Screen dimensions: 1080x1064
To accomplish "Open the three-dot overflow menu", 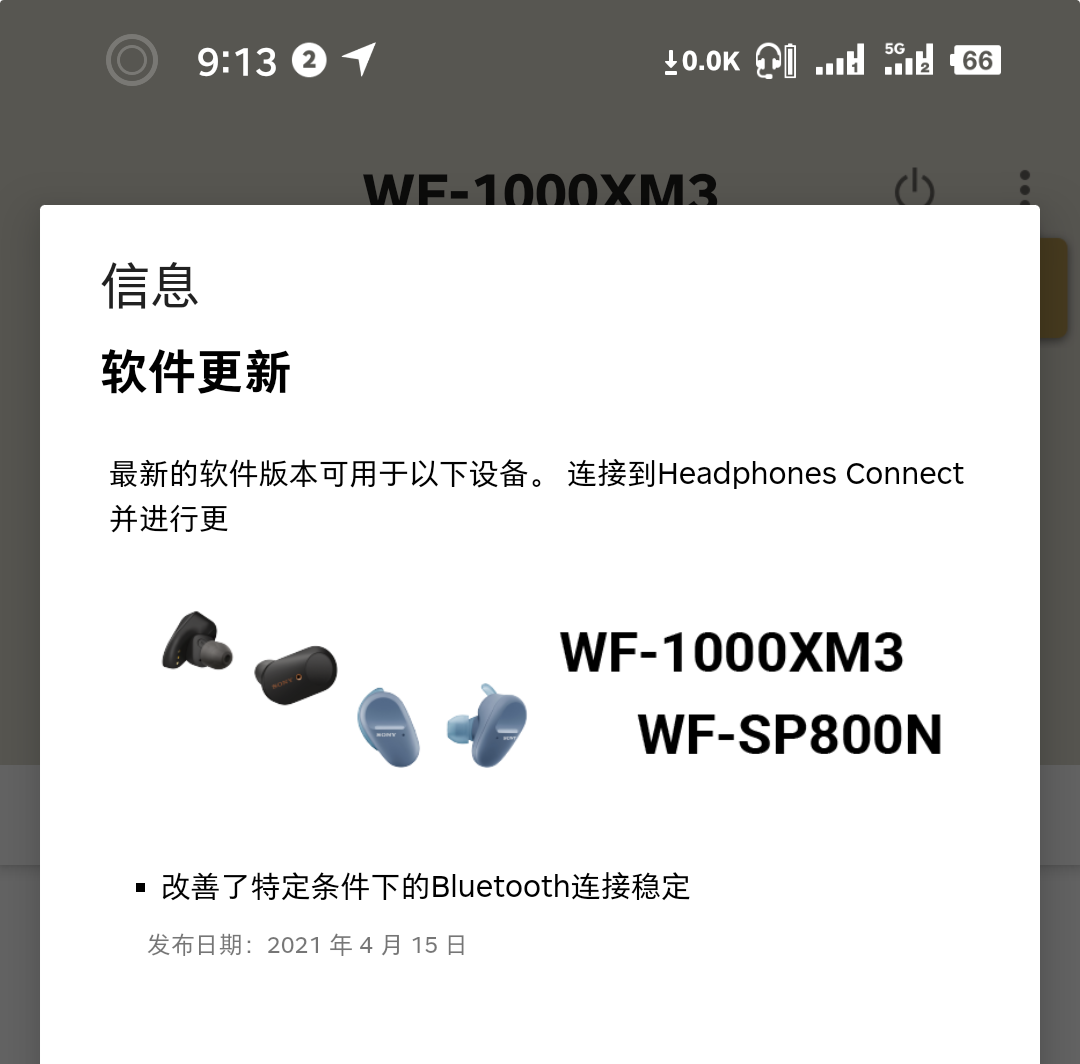I will point(1025,187).
